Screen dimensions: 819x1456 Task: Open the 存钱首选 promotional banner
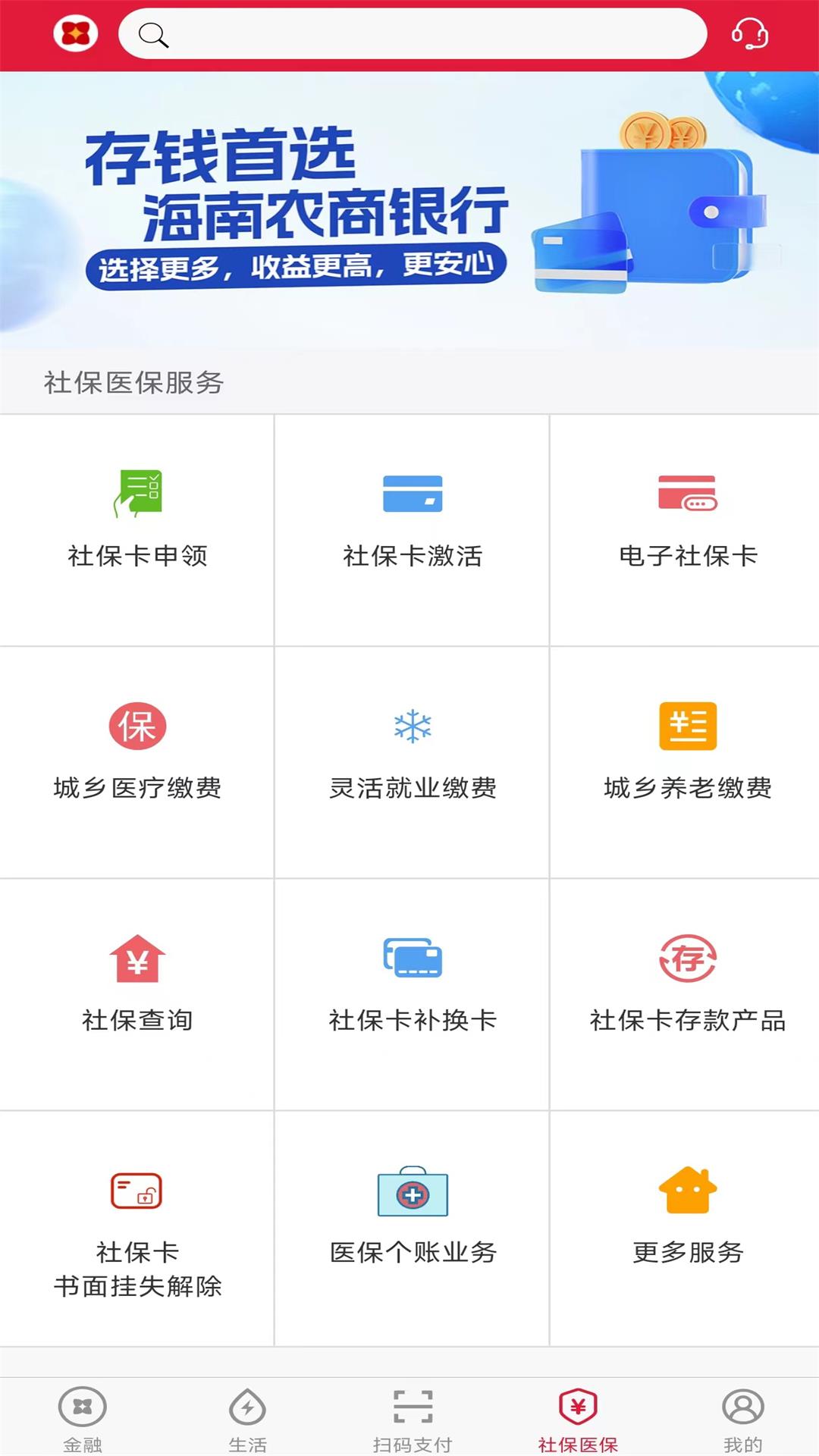coord(409,211)
